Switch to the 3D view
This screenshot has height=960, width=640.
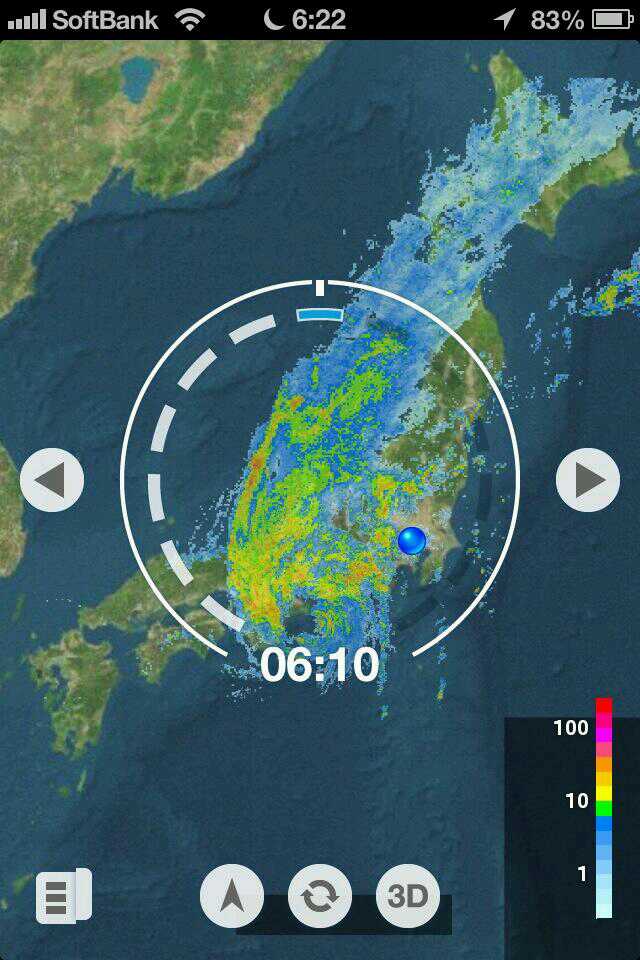click(x=408, y=895)
